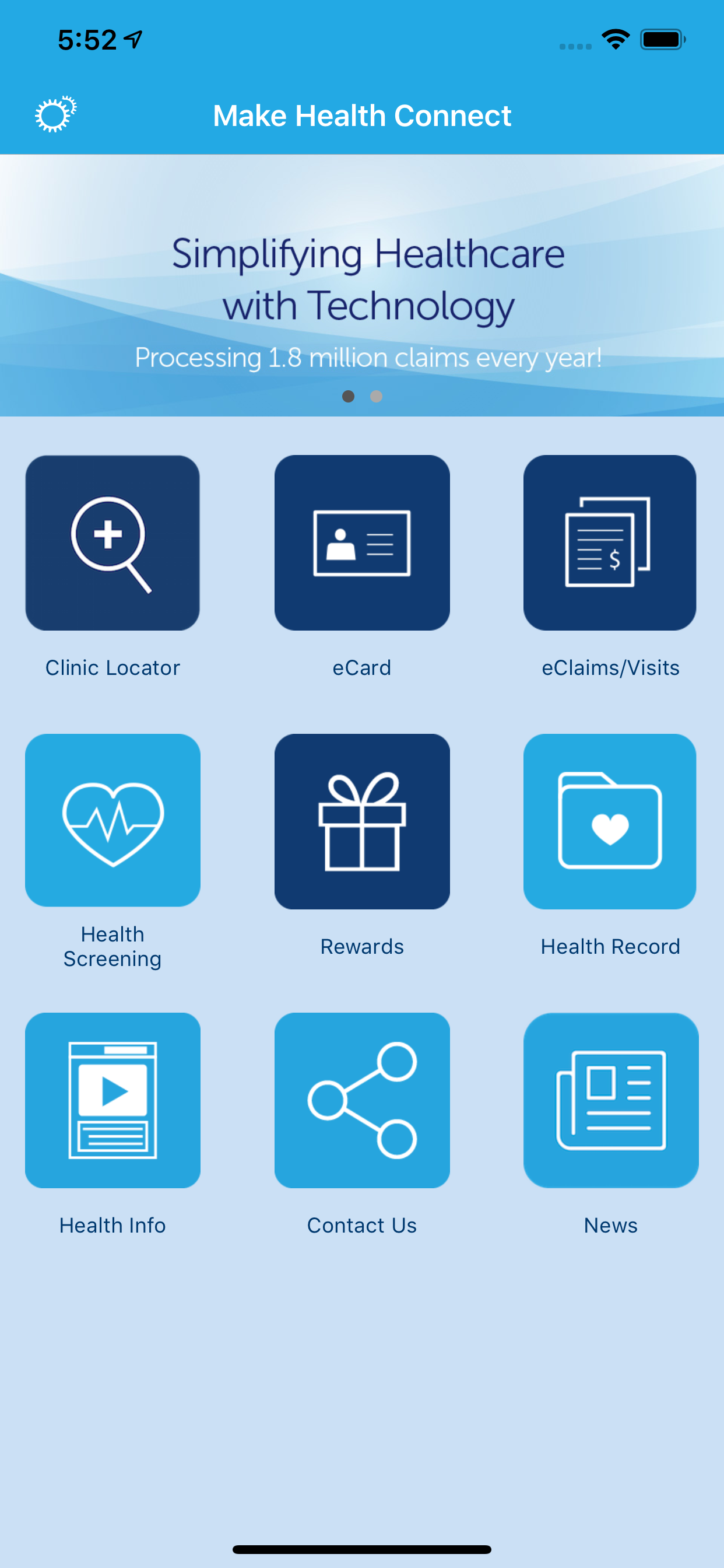Tap the second carousel page dot
Screen dimensions: 724x1568
point(376,396)
